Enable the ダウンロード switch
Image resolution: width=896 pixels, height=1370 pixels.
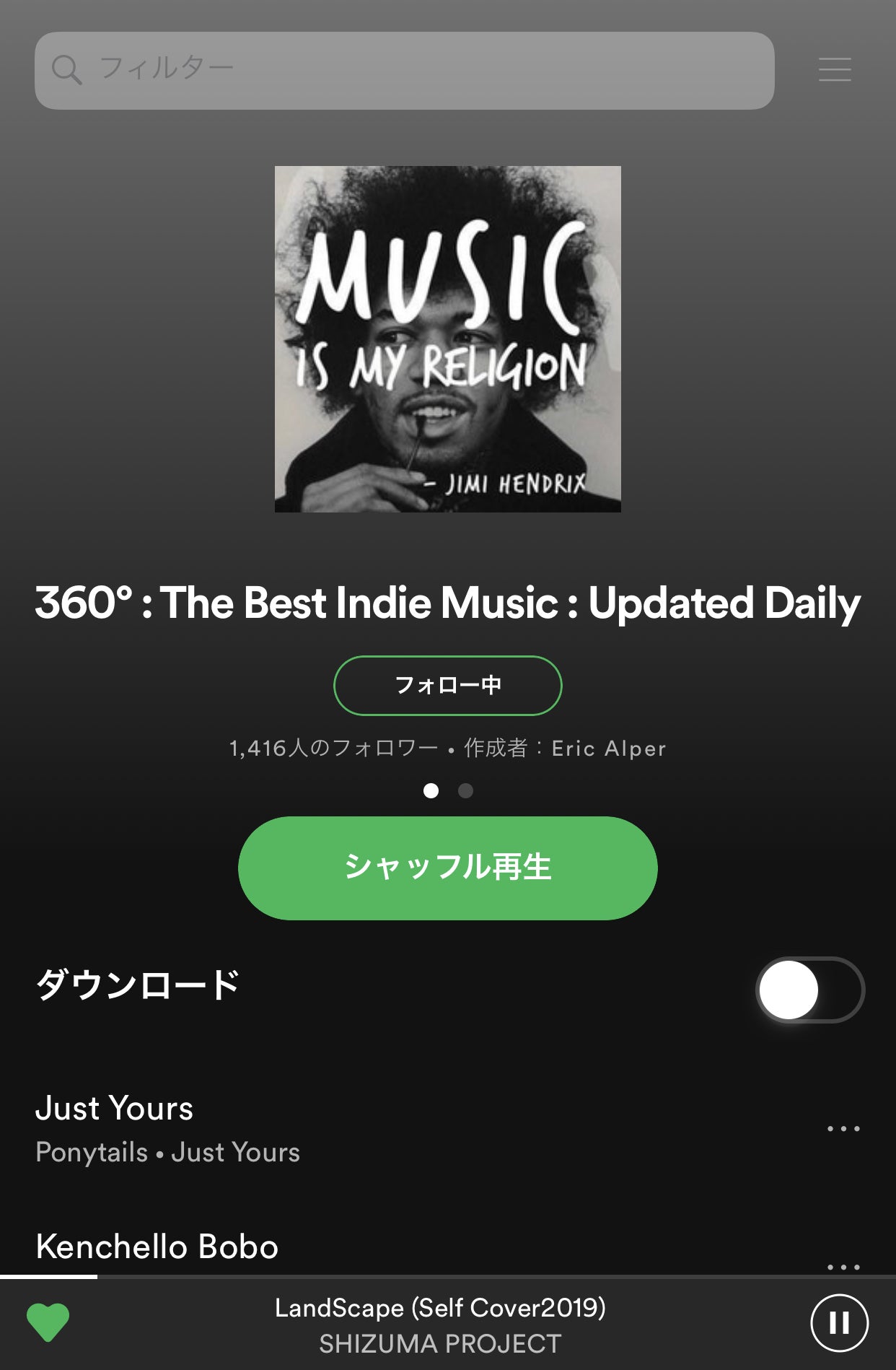(x=809, y=990)
